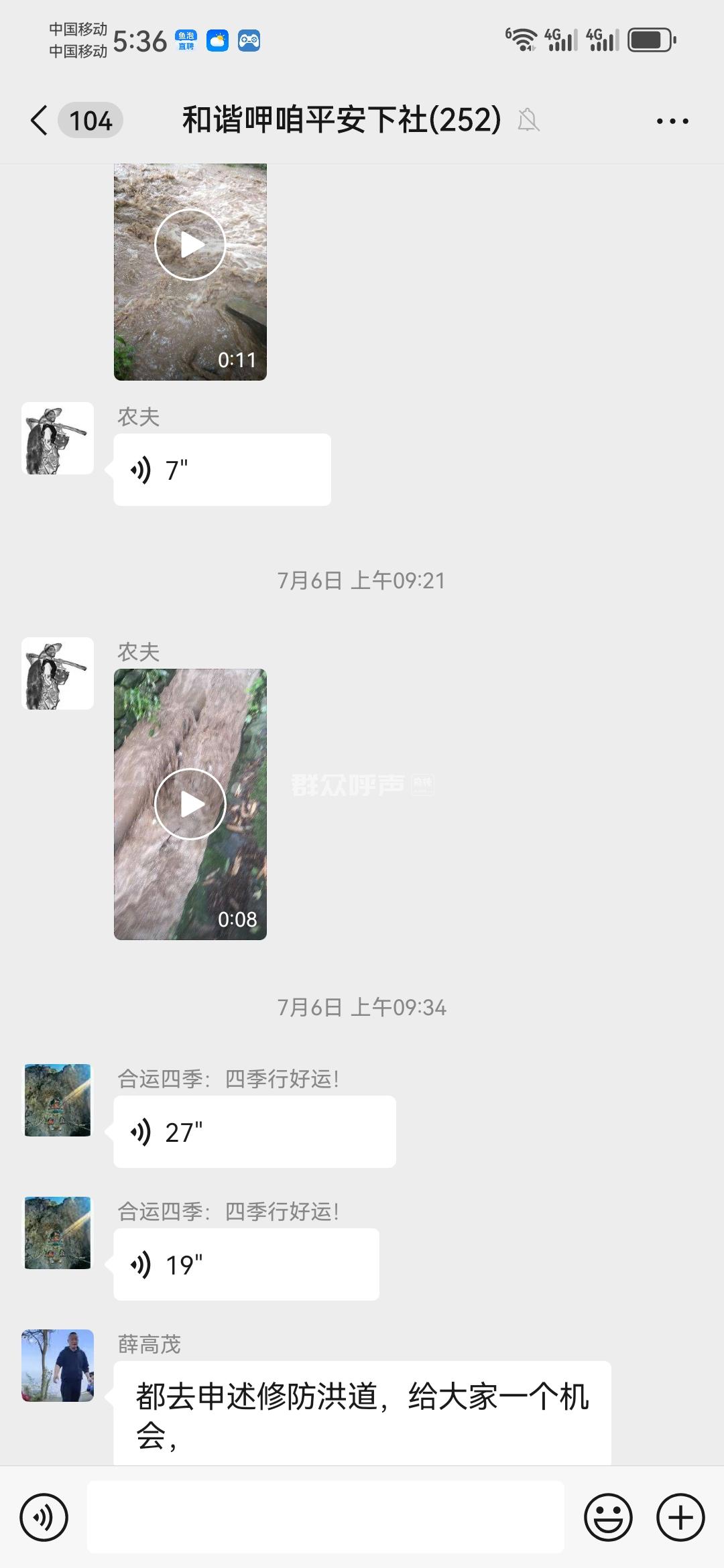
Task: Play the 19-second voice message
Action: tap(246, 1264)
